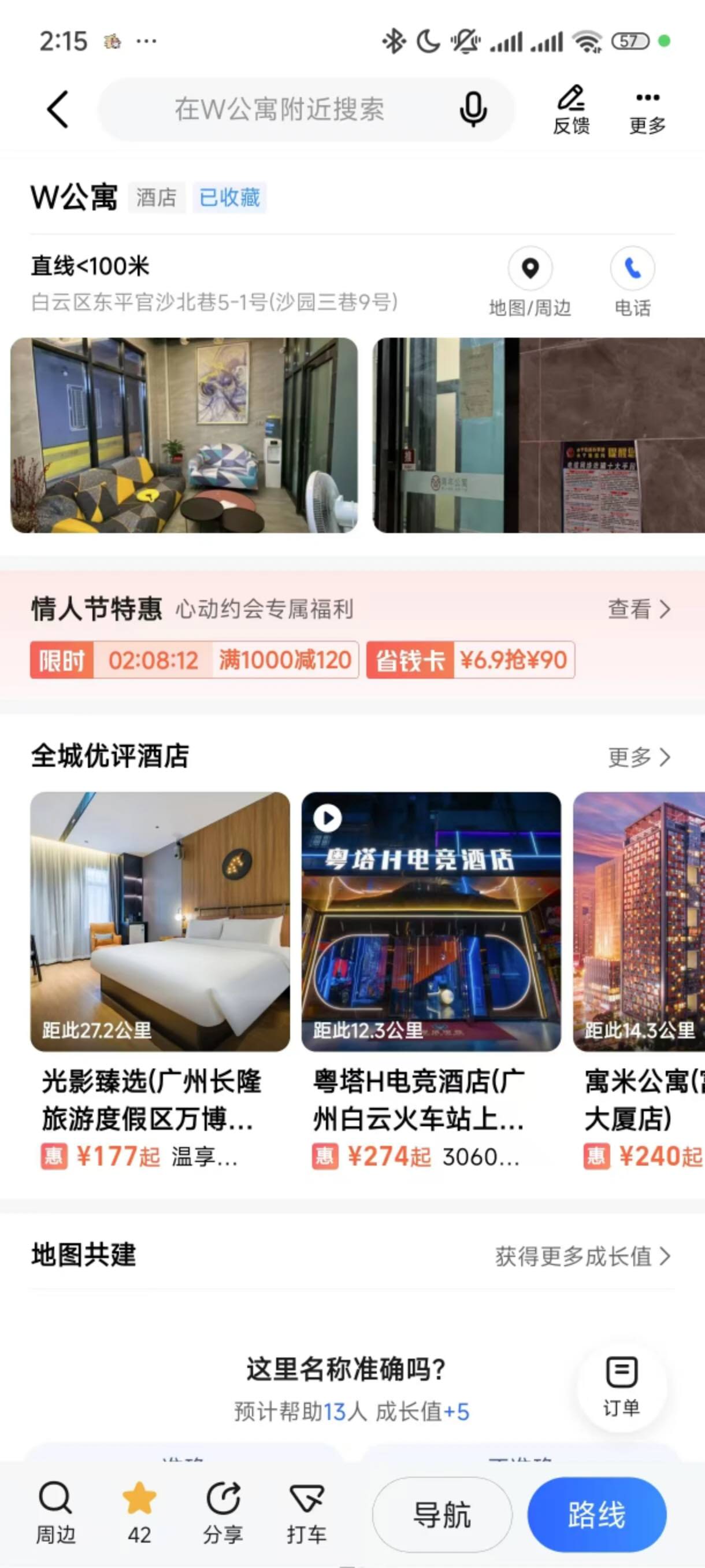This screenshot has width=705, height=1568.
Task: Show 更多 city top-rated hotels
Action: 639,757
